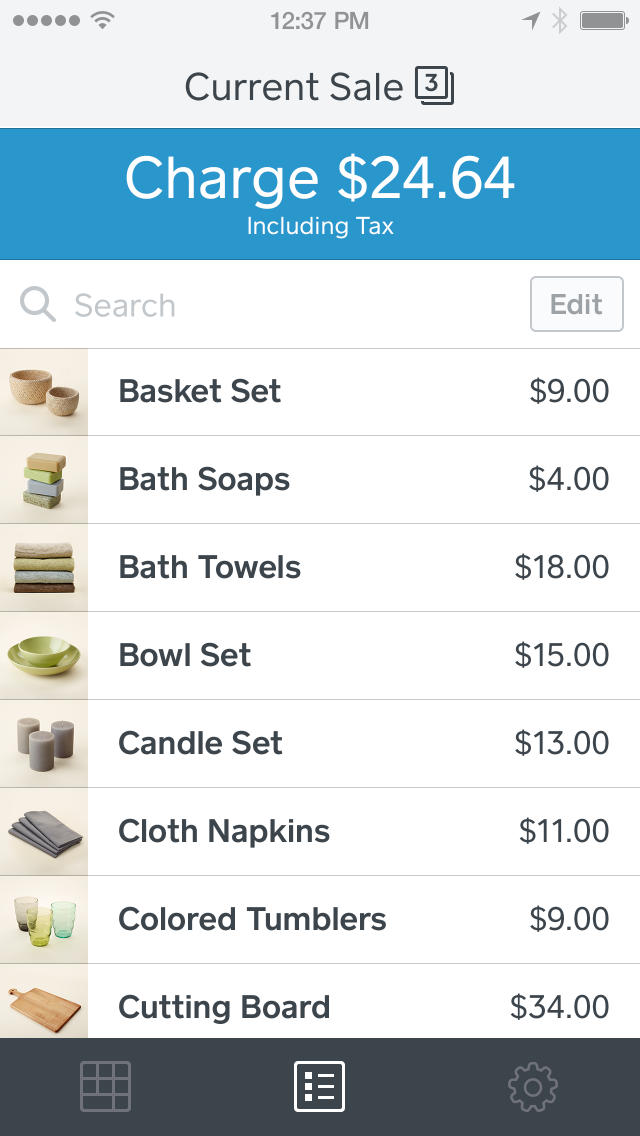Switch to the keypad grid tab
640x1136 pixels.
click(x=105, y=1087)
